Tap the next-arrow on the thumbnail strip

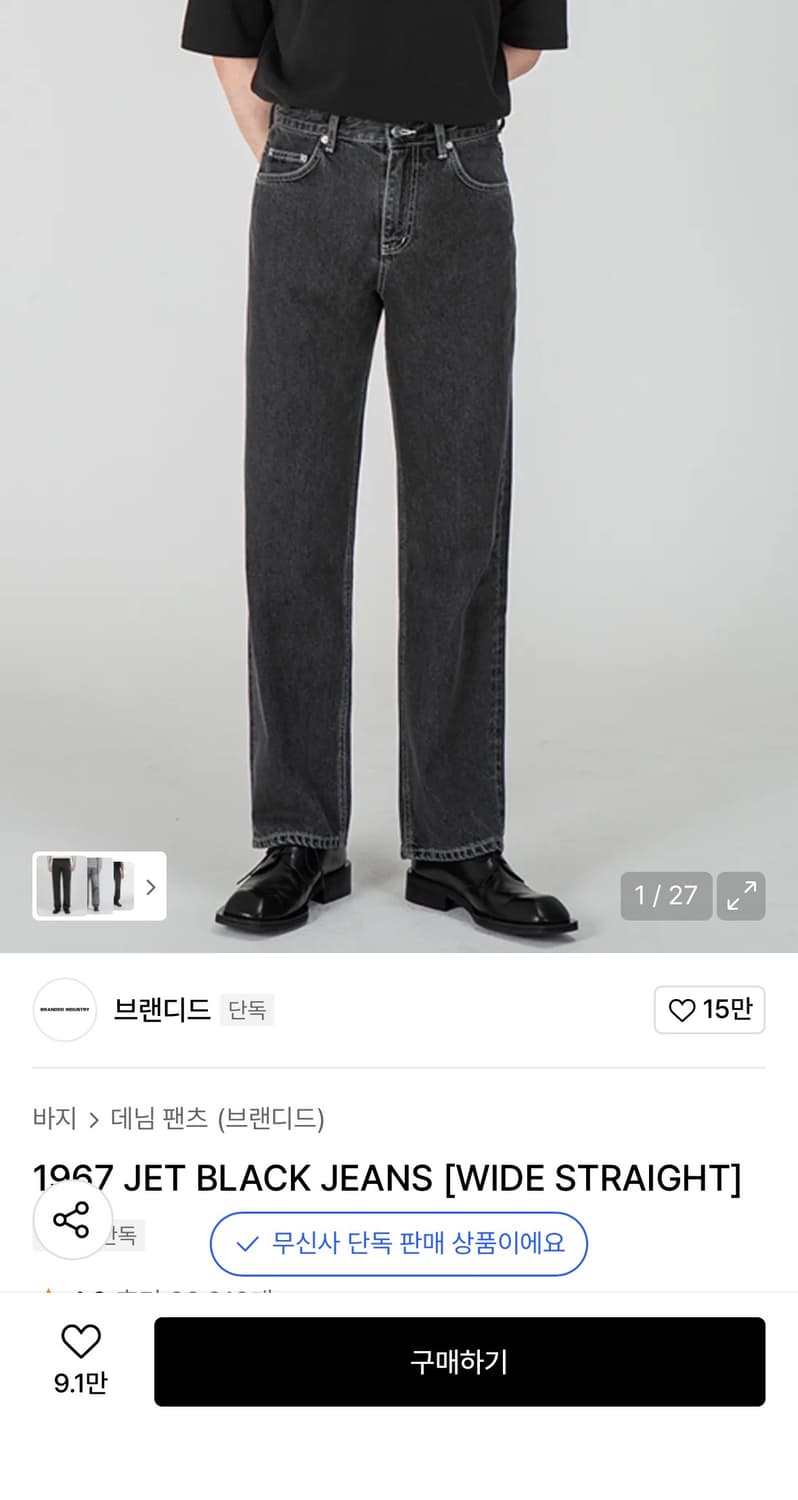(151, 886)
